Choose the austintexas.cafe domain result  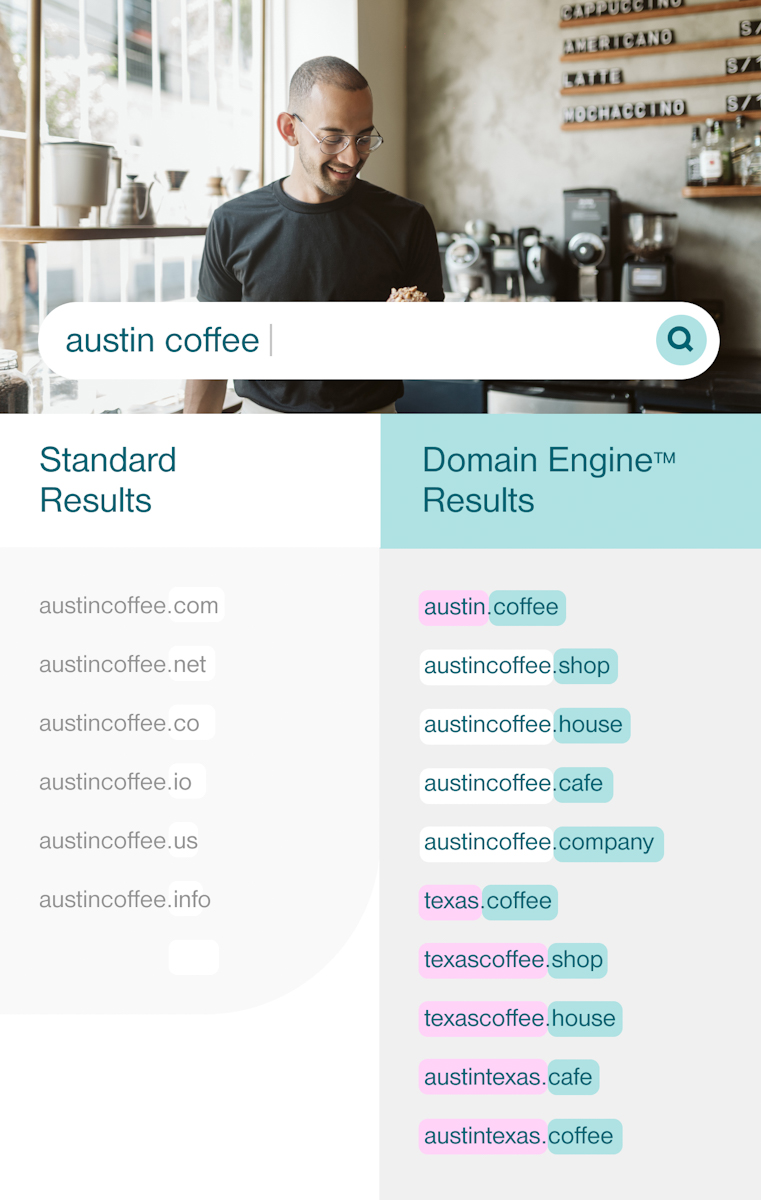(509, 1077)
